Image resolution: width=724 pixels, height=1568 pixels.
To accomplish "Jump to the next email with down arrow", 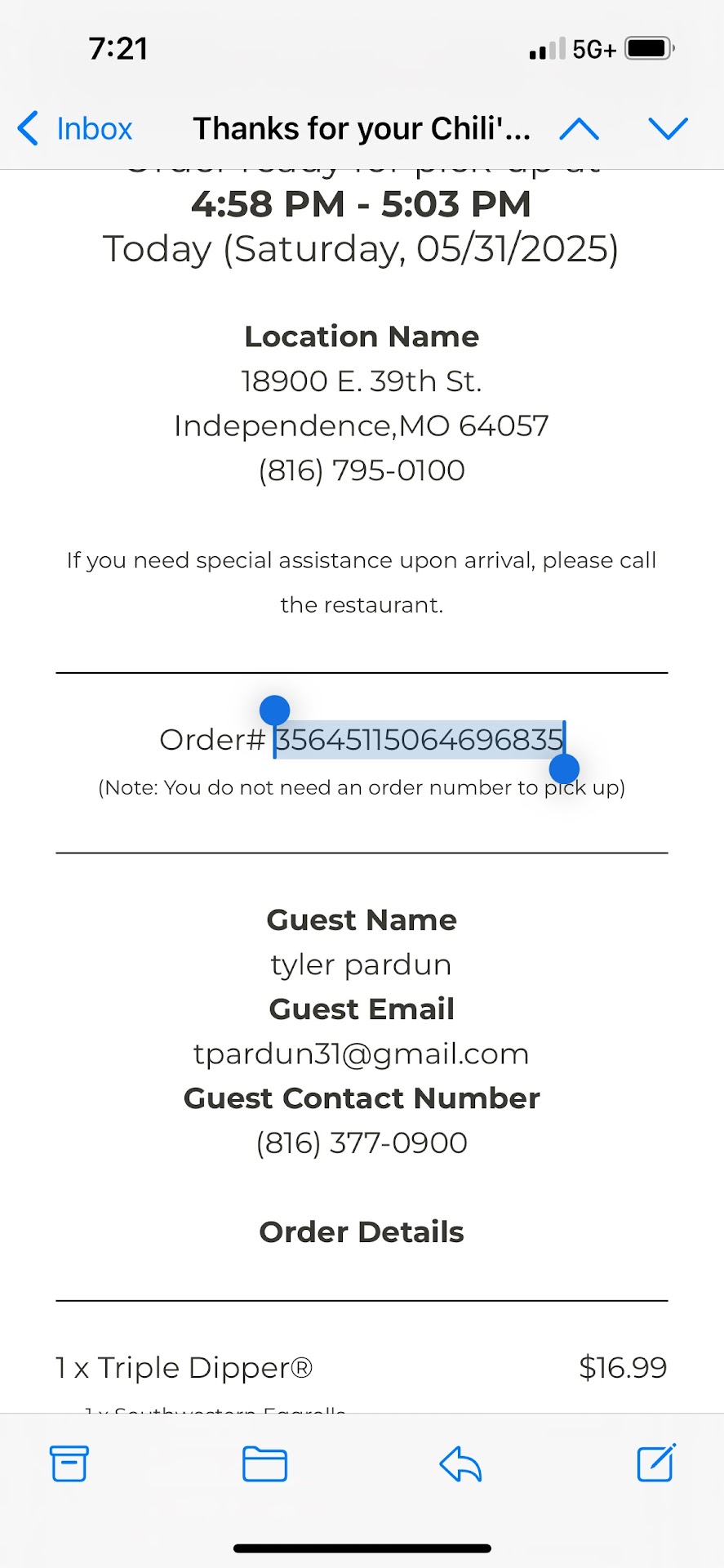I will coord(668,129).
